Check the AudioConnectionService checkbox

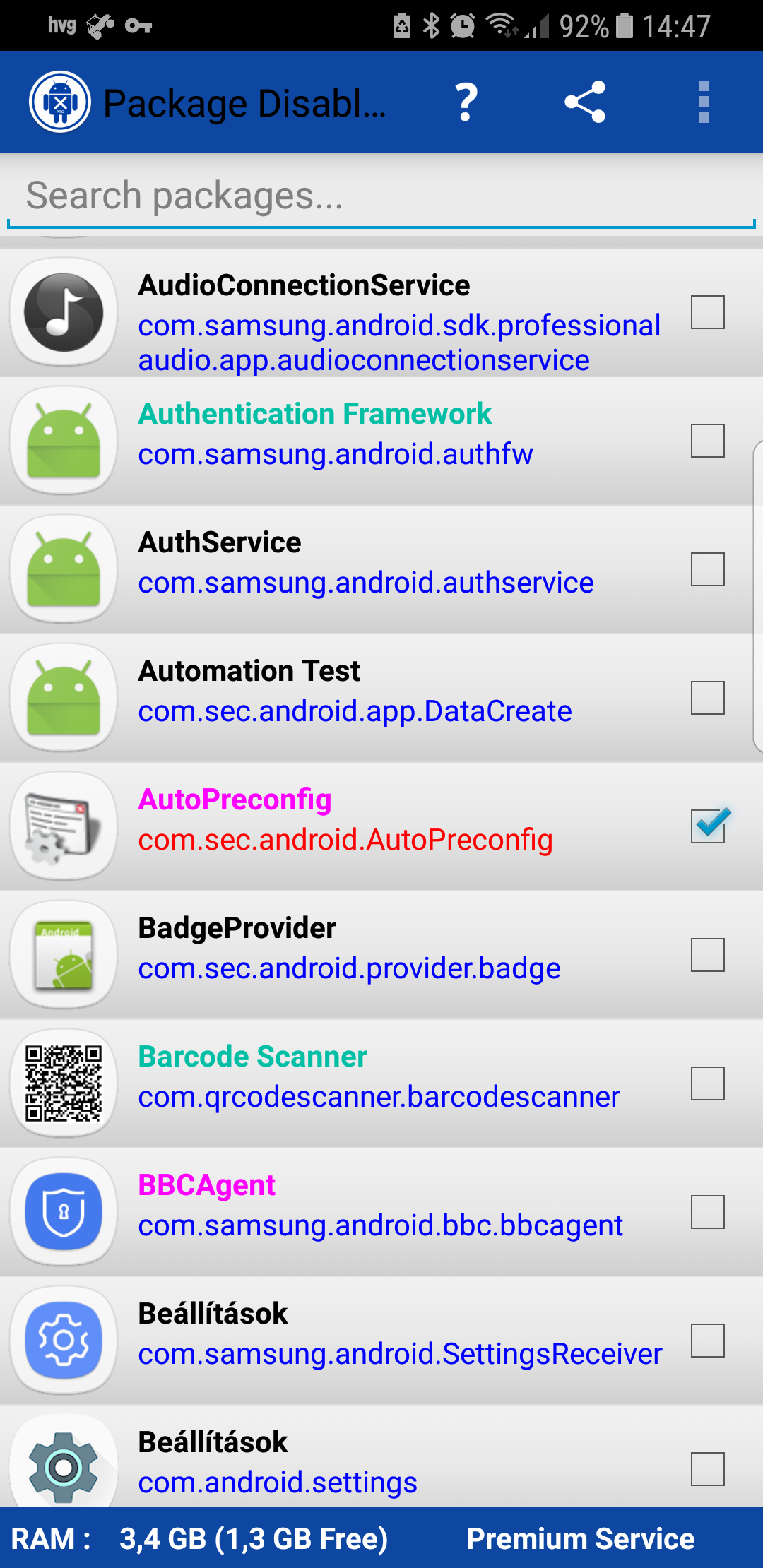pos(708,312)
